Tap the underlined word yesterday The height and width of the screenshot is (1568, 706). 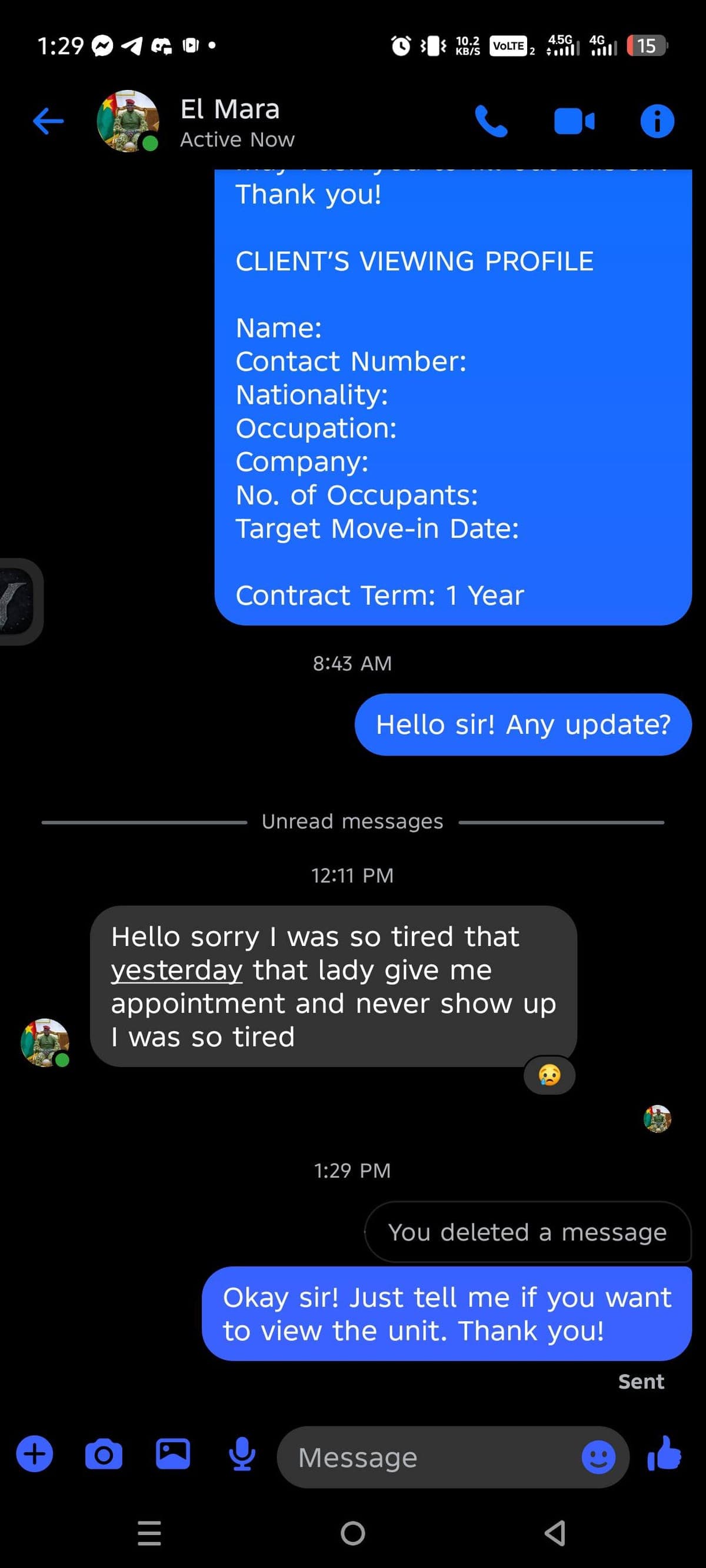[176, 970]
